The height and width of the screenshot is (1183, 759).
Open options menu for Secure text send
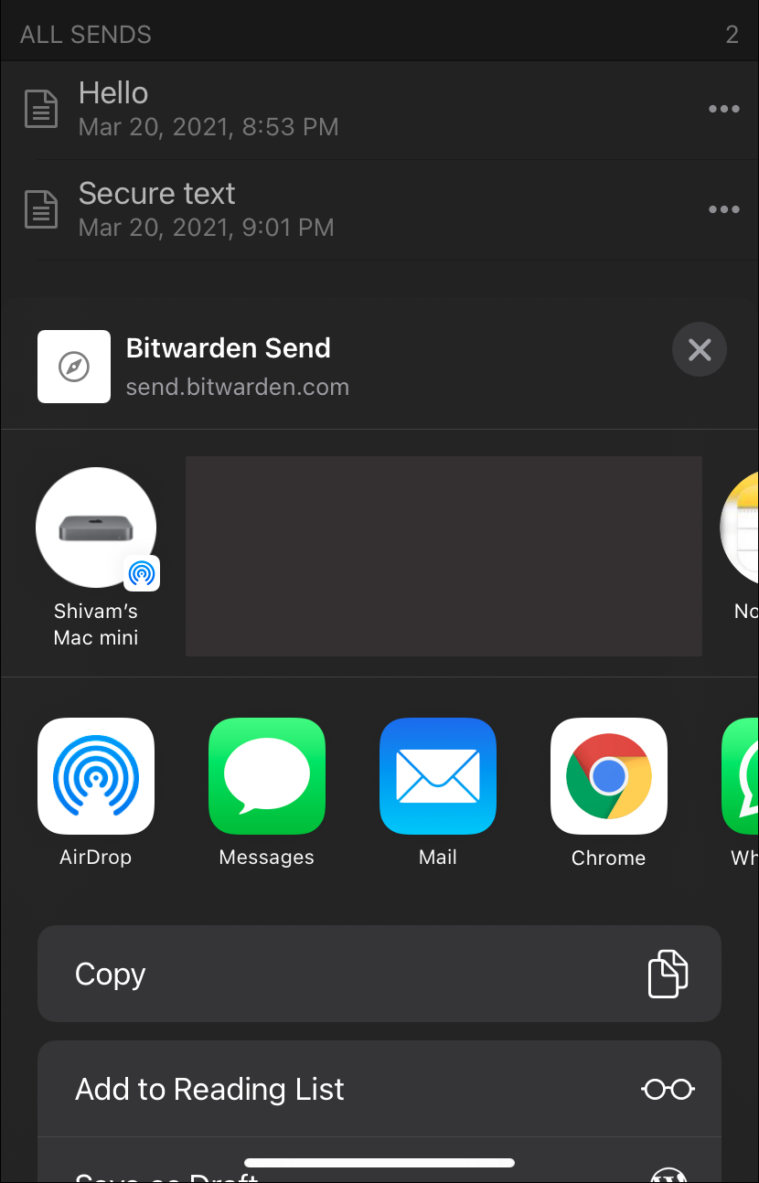pyautogui.click(x=723, y=209)
